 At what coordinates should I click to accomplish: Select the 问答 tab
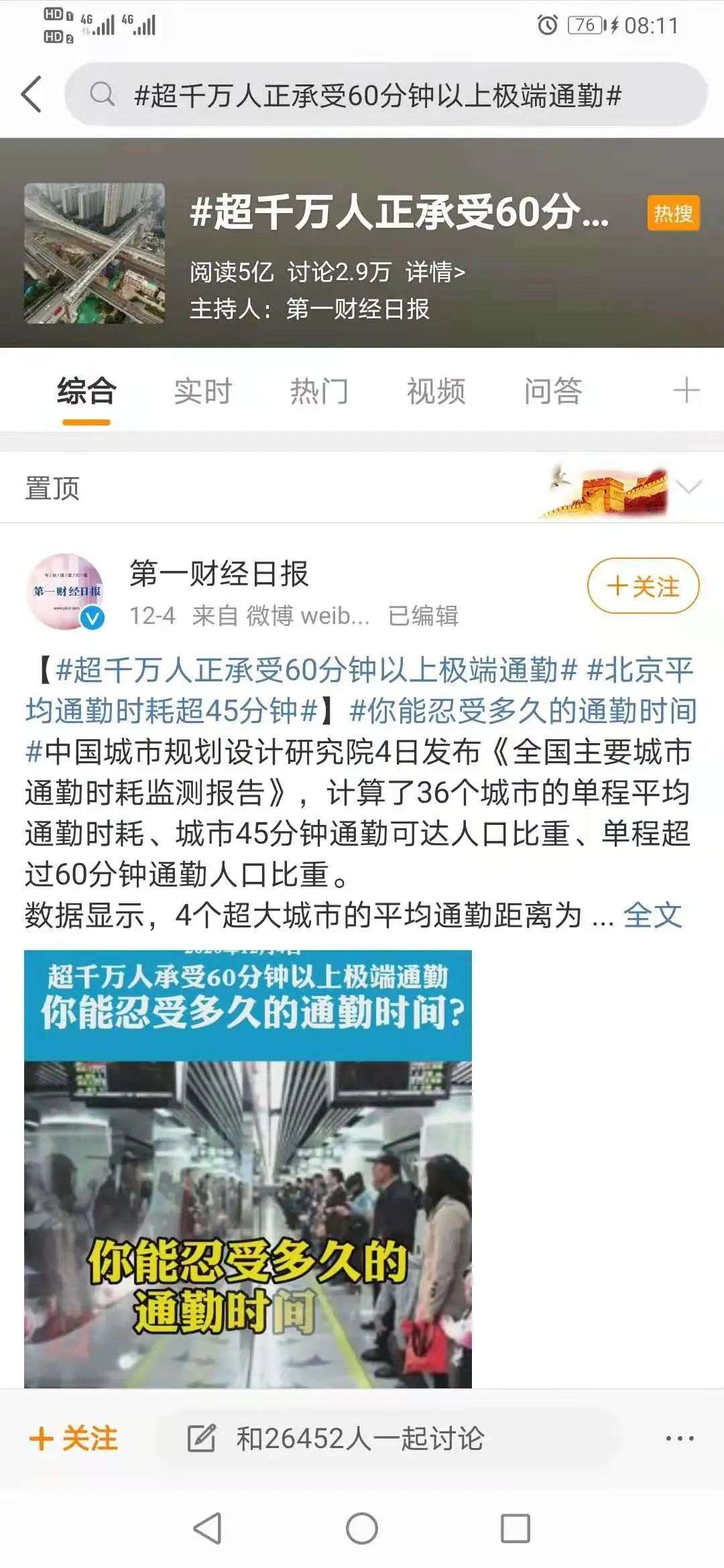pos(552,391)
